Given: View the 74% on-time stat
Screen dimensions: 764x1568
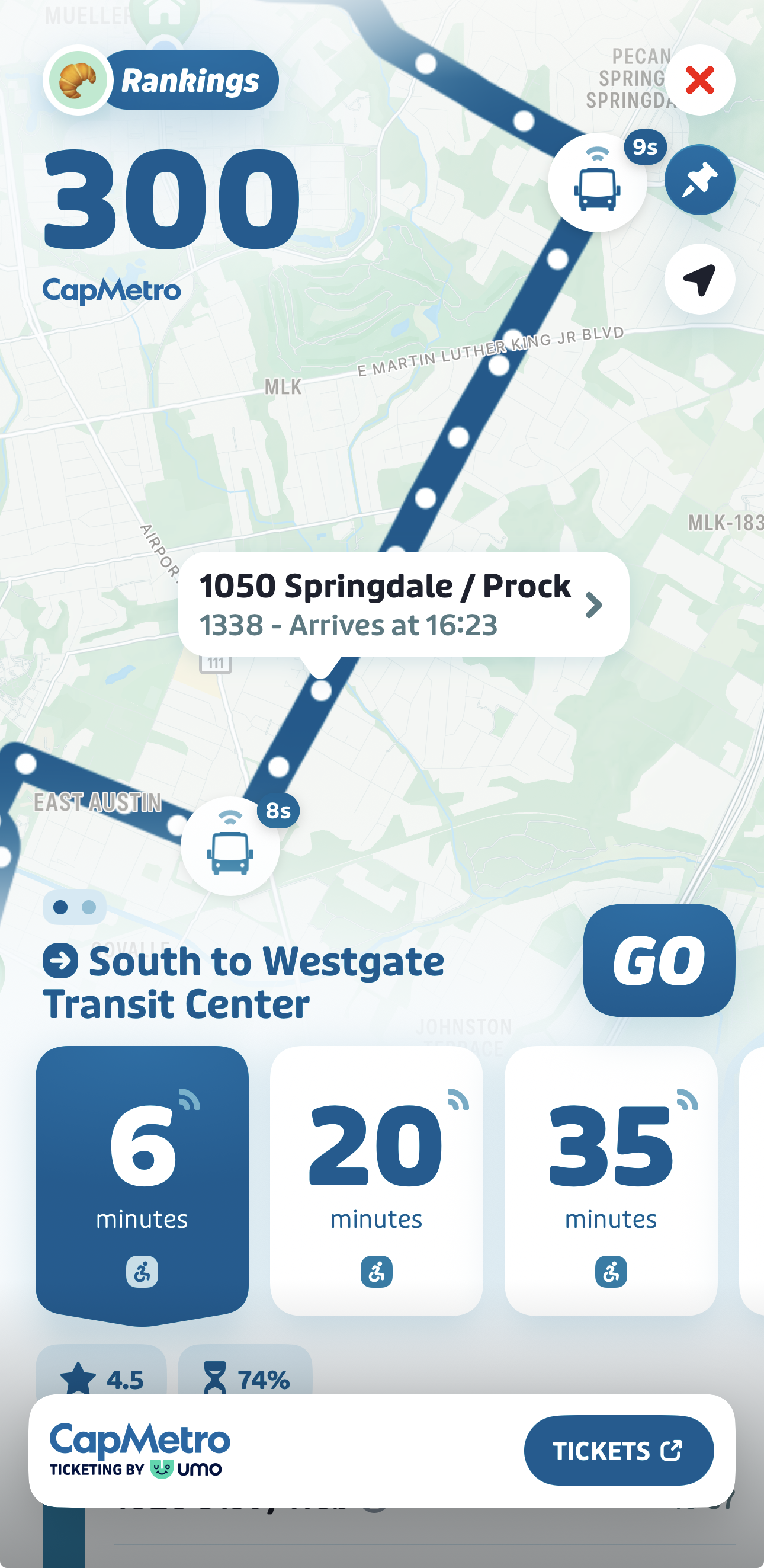Looking at the screenshot, I should pos(245,1378).
